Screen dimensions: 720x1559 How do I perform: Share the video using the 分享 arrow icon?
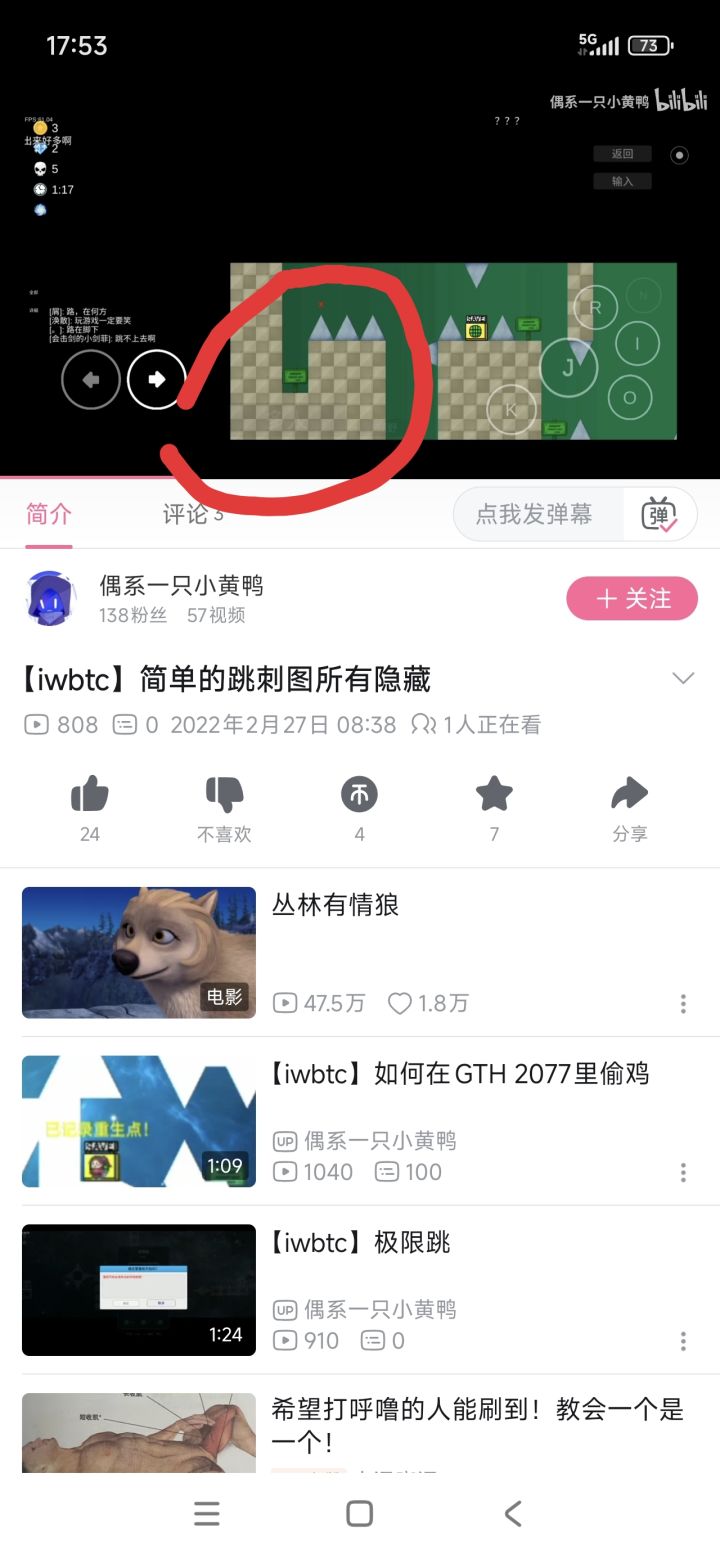point(630,793)
